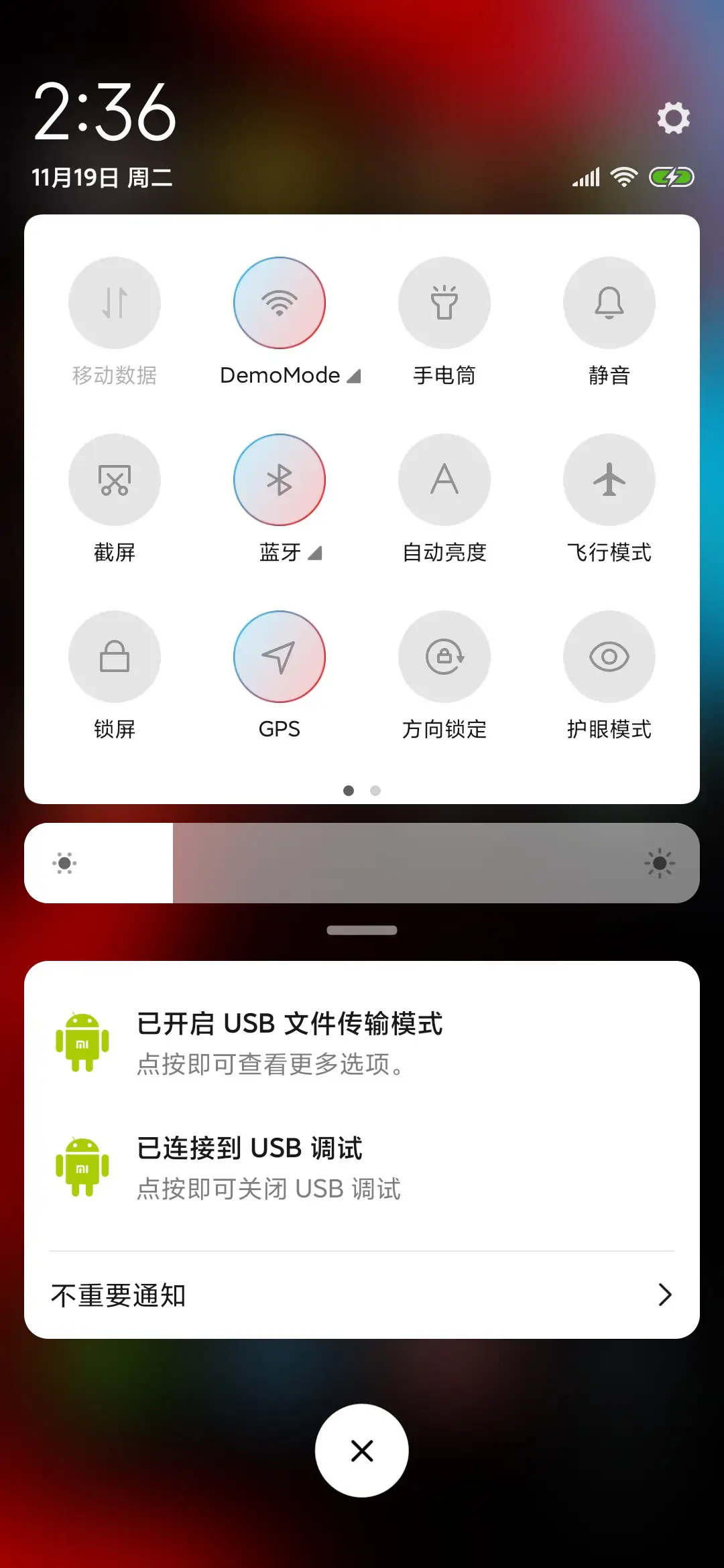This screenshot has width=724, height=1568.
Task: Turn off GPS
Action: pos(280,657)
